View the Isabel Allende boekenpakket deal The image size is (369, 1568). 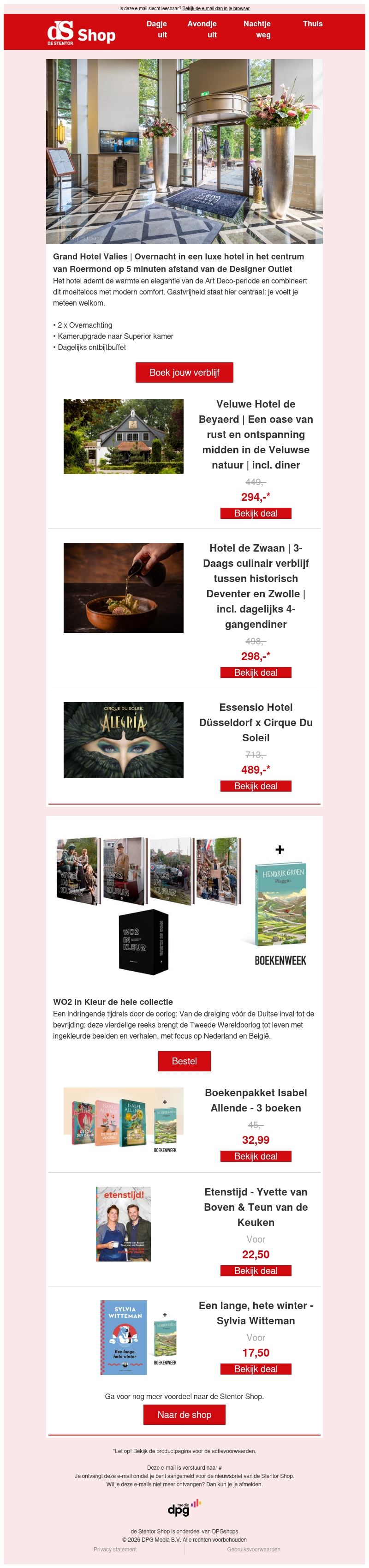coord(256,1156)
